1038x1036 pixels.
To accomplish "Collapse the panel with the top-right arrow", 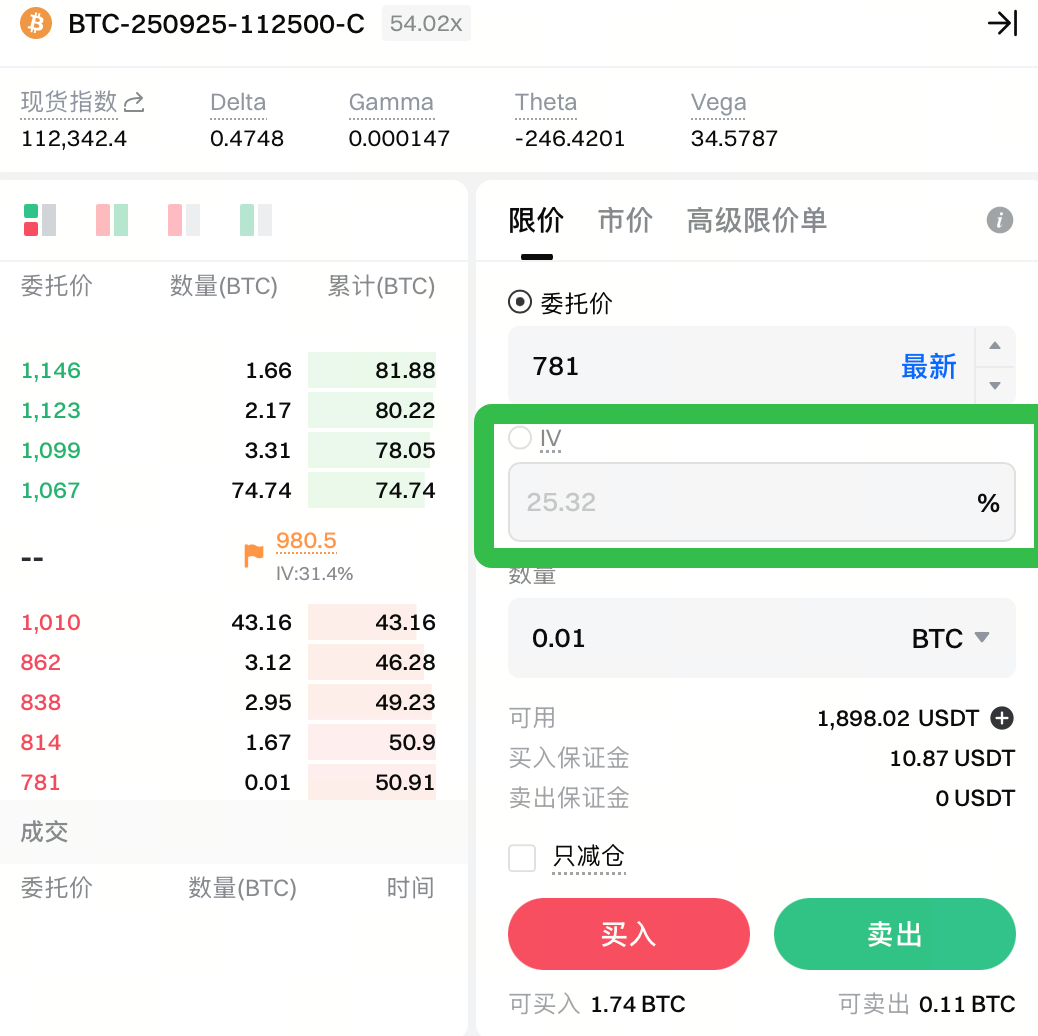I will (1002, 24).
